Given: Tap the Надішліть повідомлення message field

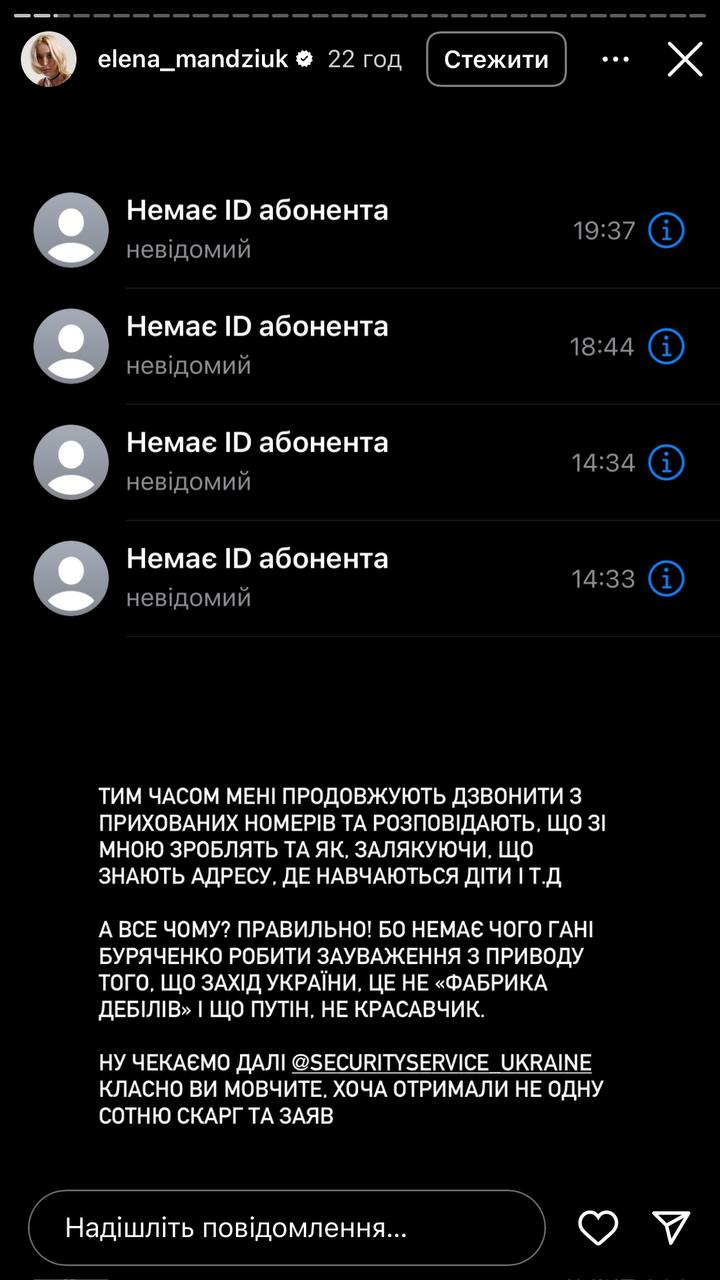Looking at the screenshot, I should click(x=286, y=1227).
